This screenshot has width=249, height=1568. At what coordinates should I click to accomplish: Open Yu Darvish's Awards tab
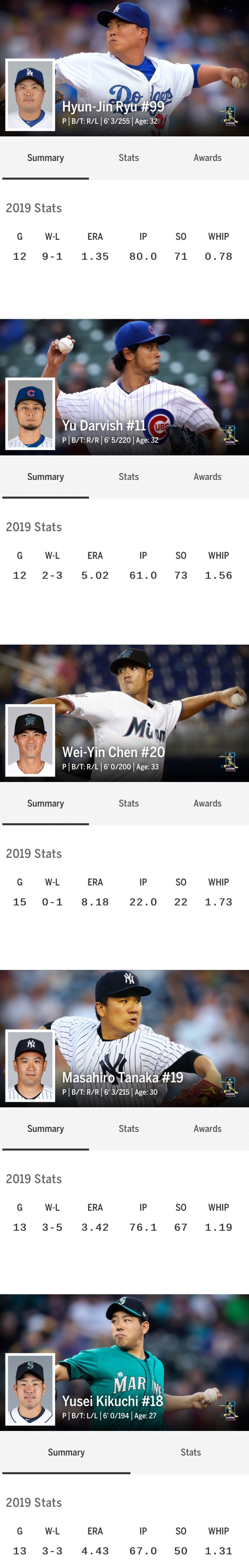tap(207, 477)
